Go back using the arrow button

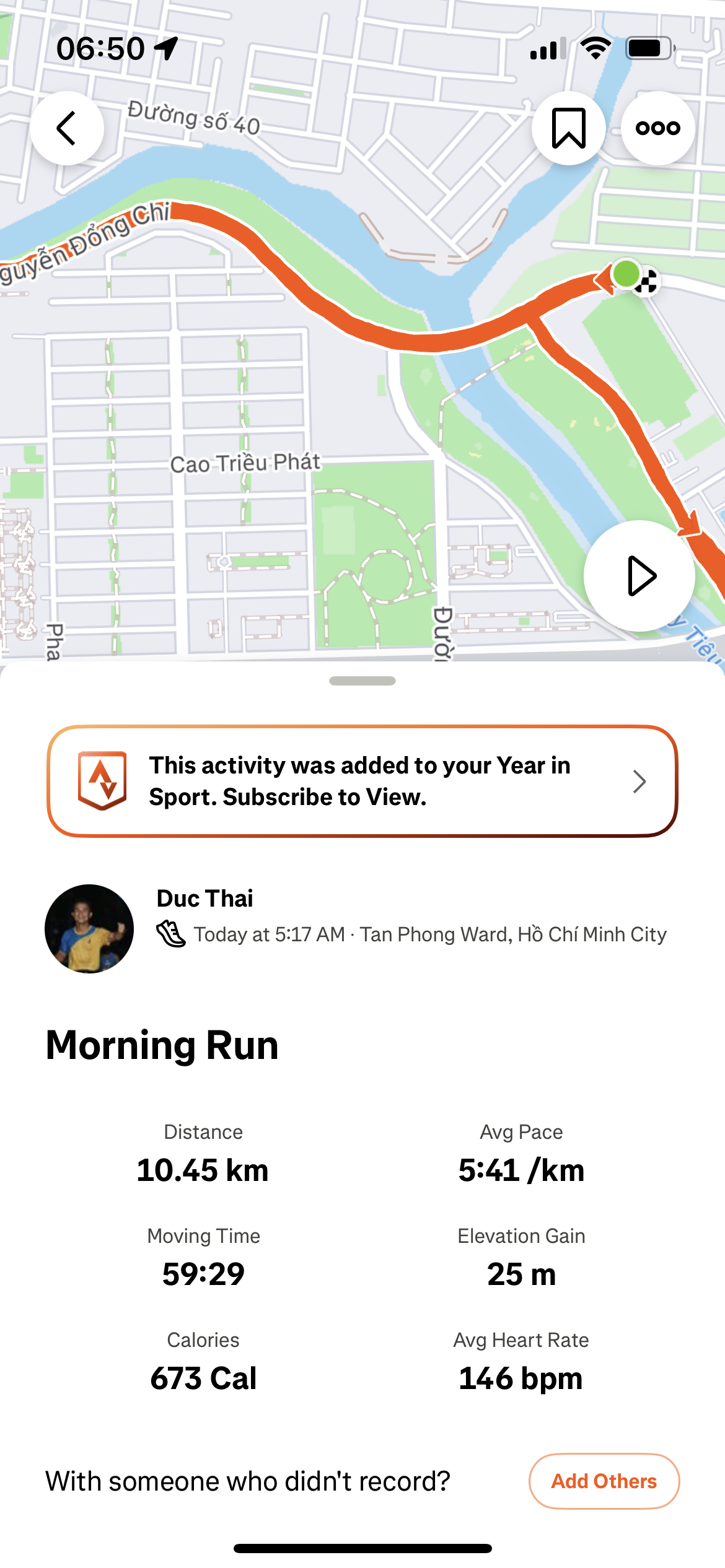pyautogui.click(x=67, y=128)
